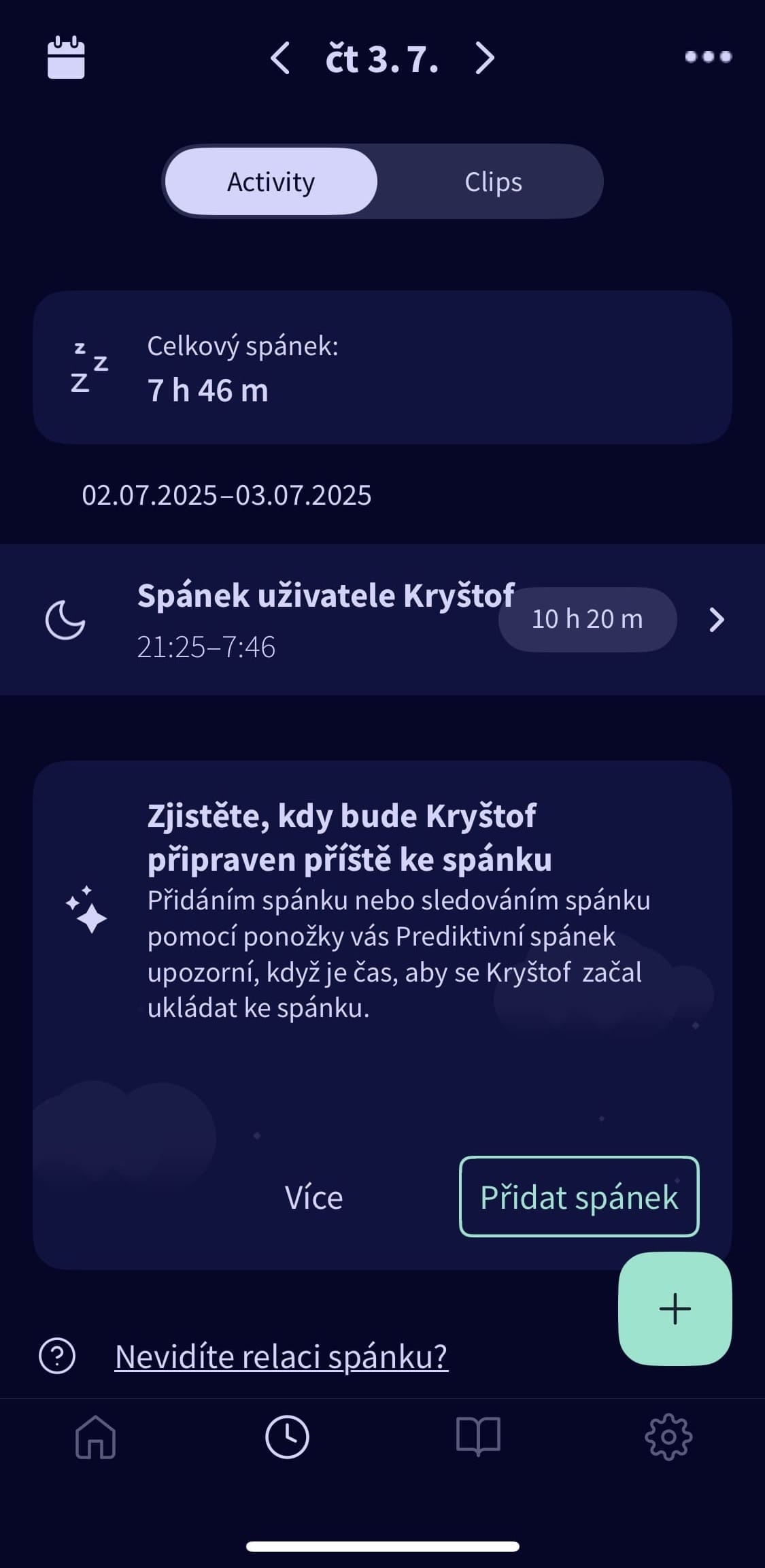Open the book tab in bottom bar
The height and width of the screenshot is (1568, 765).
[x=478, y=1437]
